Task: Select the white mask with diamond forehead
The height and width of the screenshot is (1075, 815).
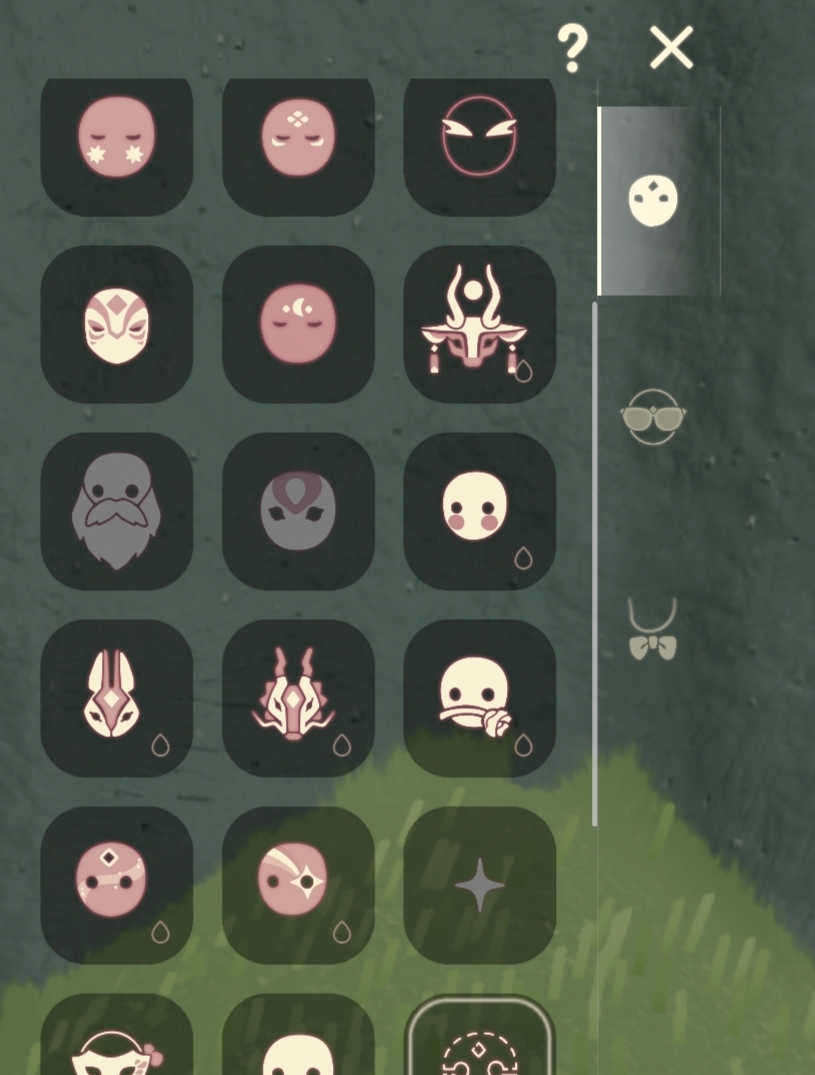Action: point(117,323)
